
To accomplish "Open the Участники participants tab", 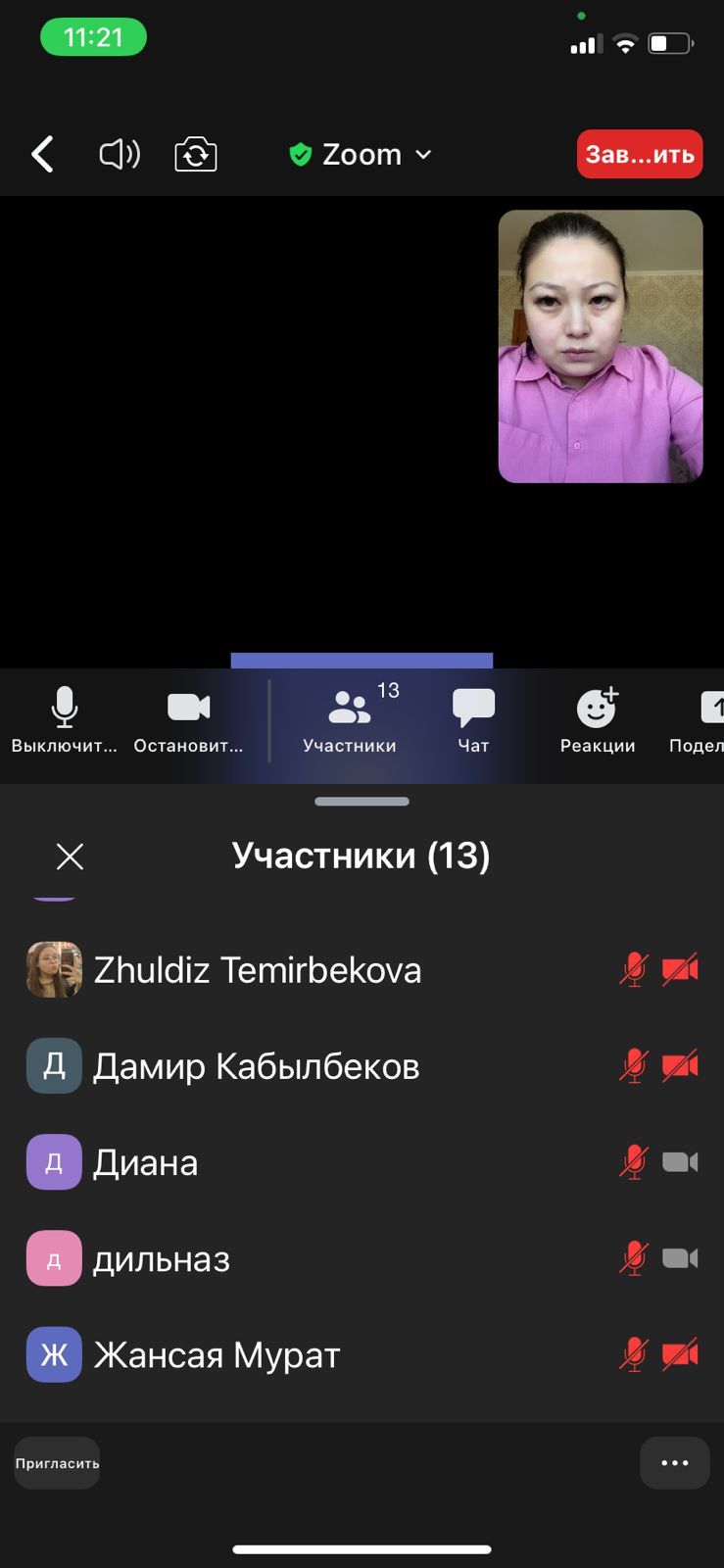I will pyautogui.click(x=350, y=720).
